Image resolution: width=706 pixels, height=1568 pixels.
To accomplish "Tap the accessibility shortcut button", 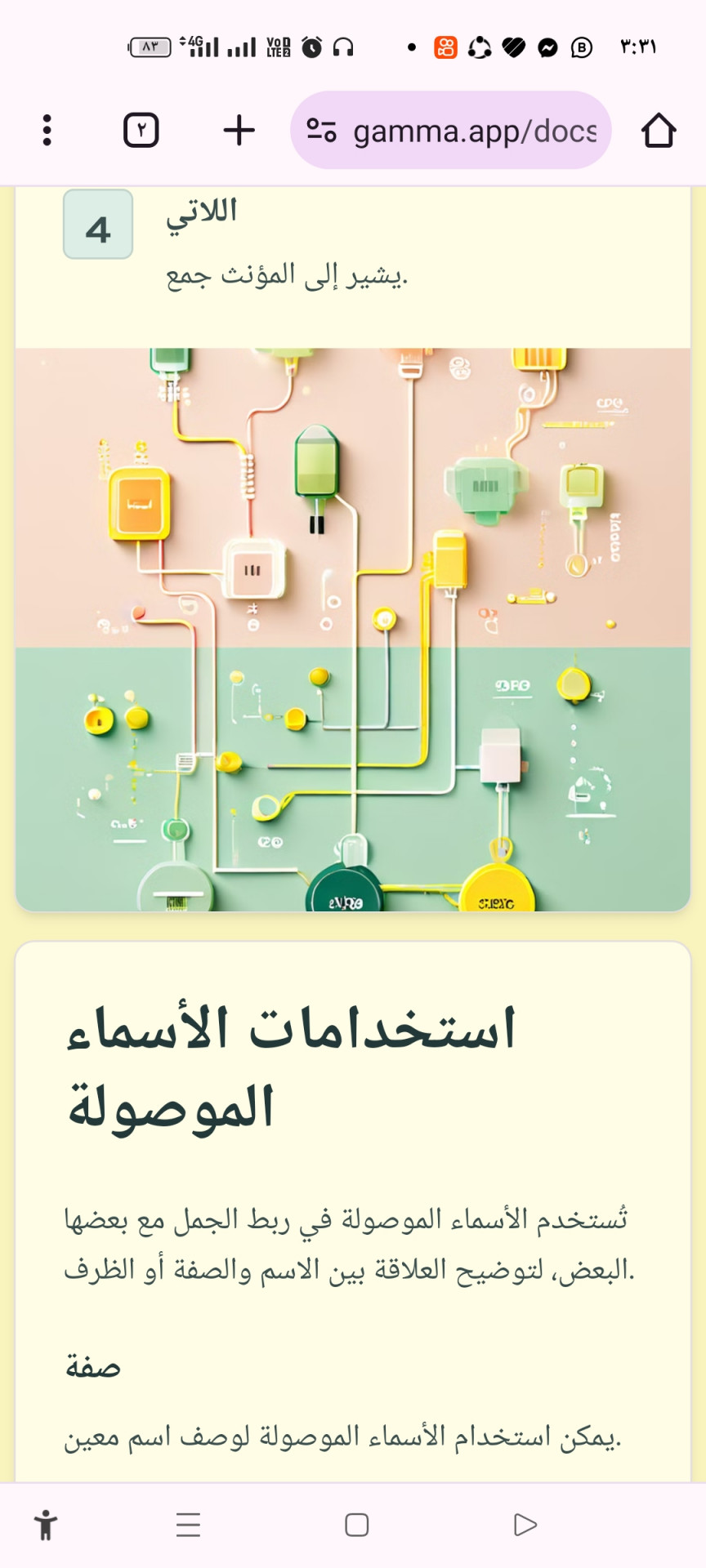I will click(46, 1525).
